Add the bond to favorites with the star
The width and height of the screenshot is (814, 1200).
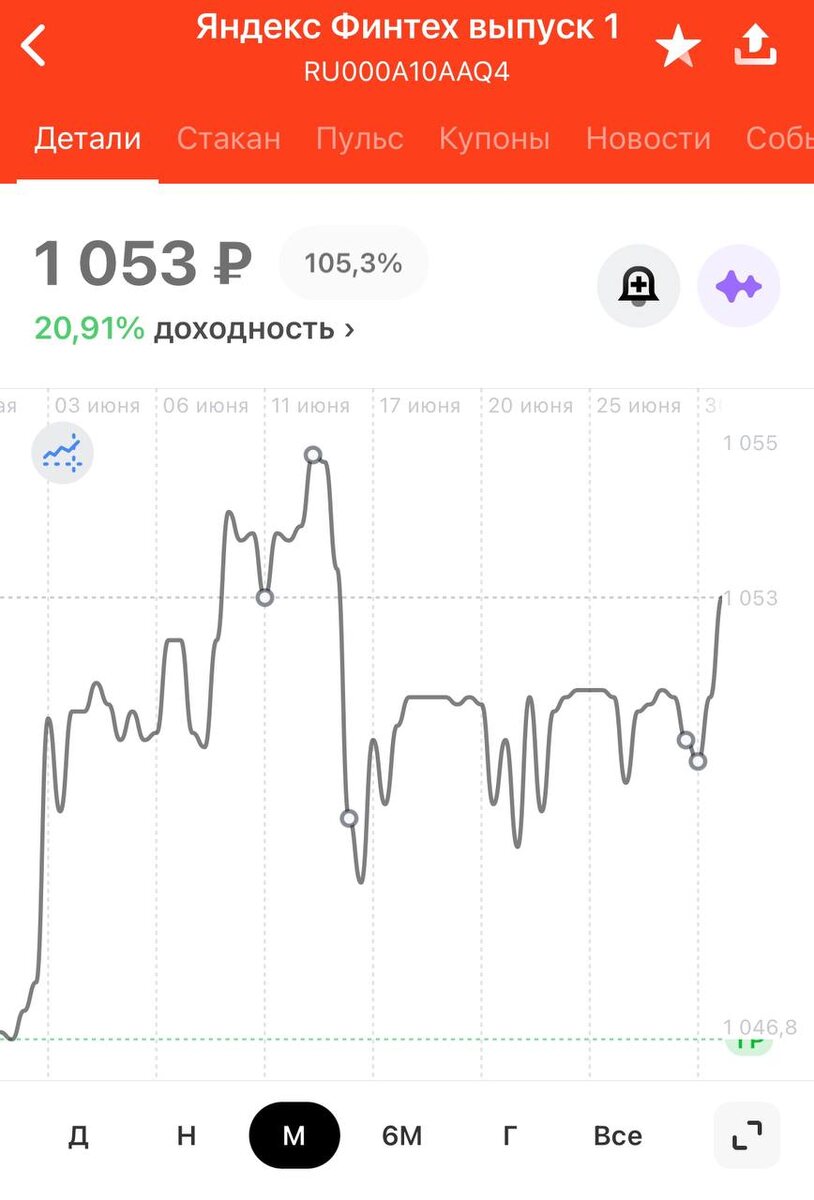point(678,47)
